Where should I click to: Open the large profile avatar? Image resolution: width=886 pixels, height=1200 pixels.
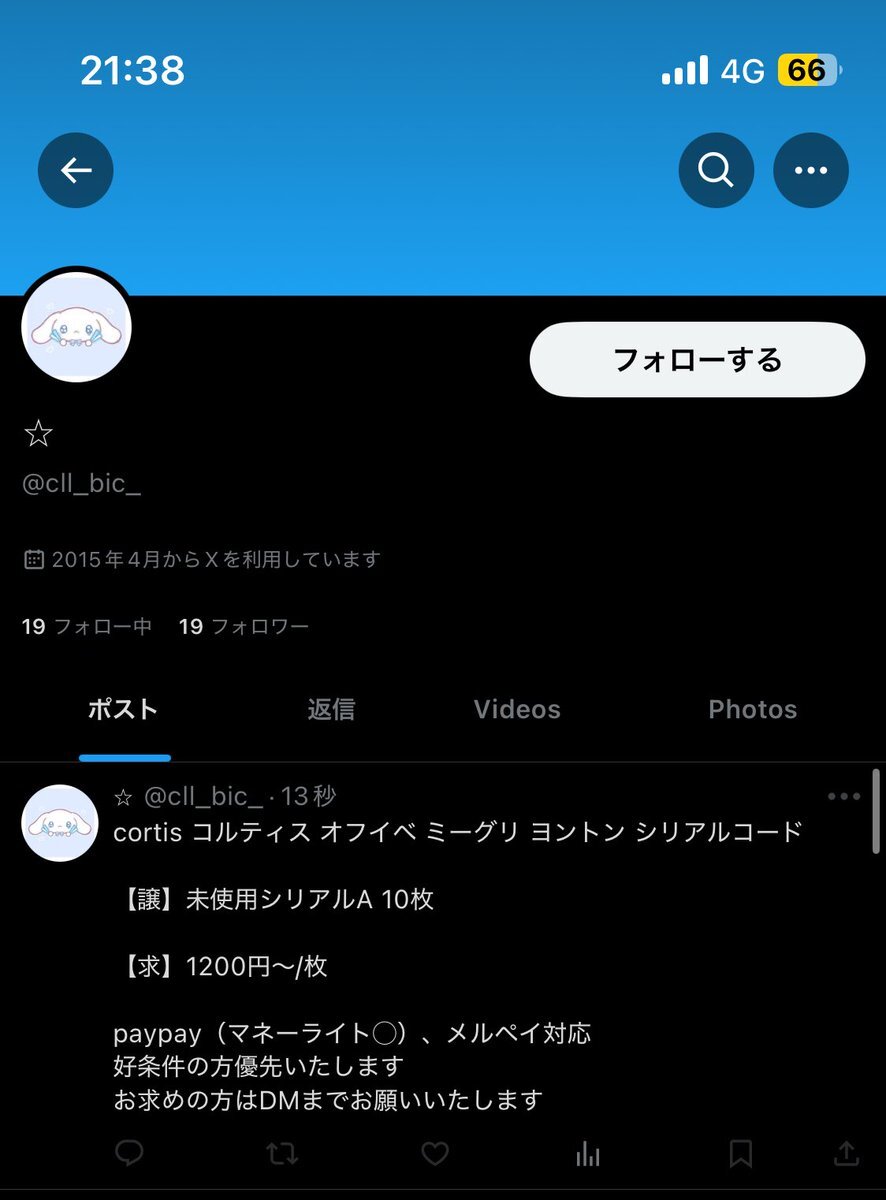pos(77,325)
